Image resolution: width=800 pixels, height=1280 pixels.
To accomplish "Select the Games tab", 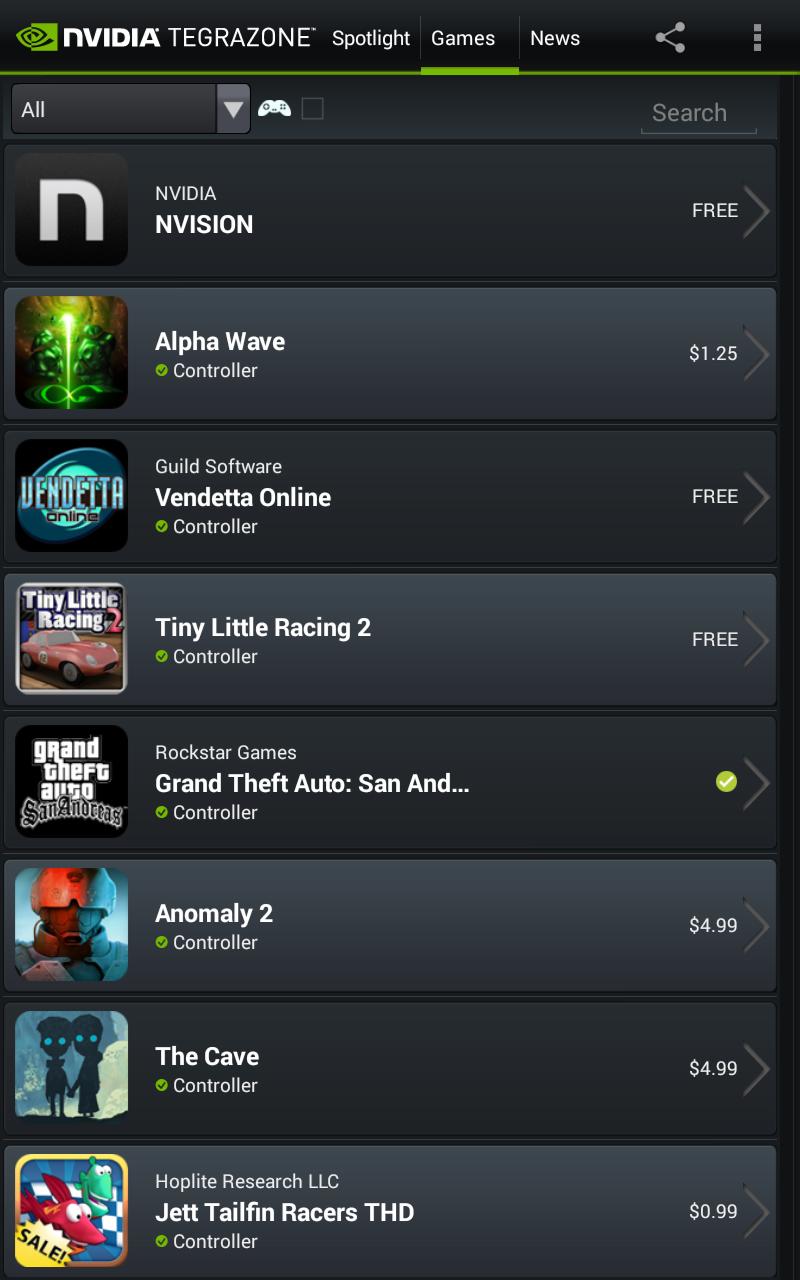I will [463, 38].
